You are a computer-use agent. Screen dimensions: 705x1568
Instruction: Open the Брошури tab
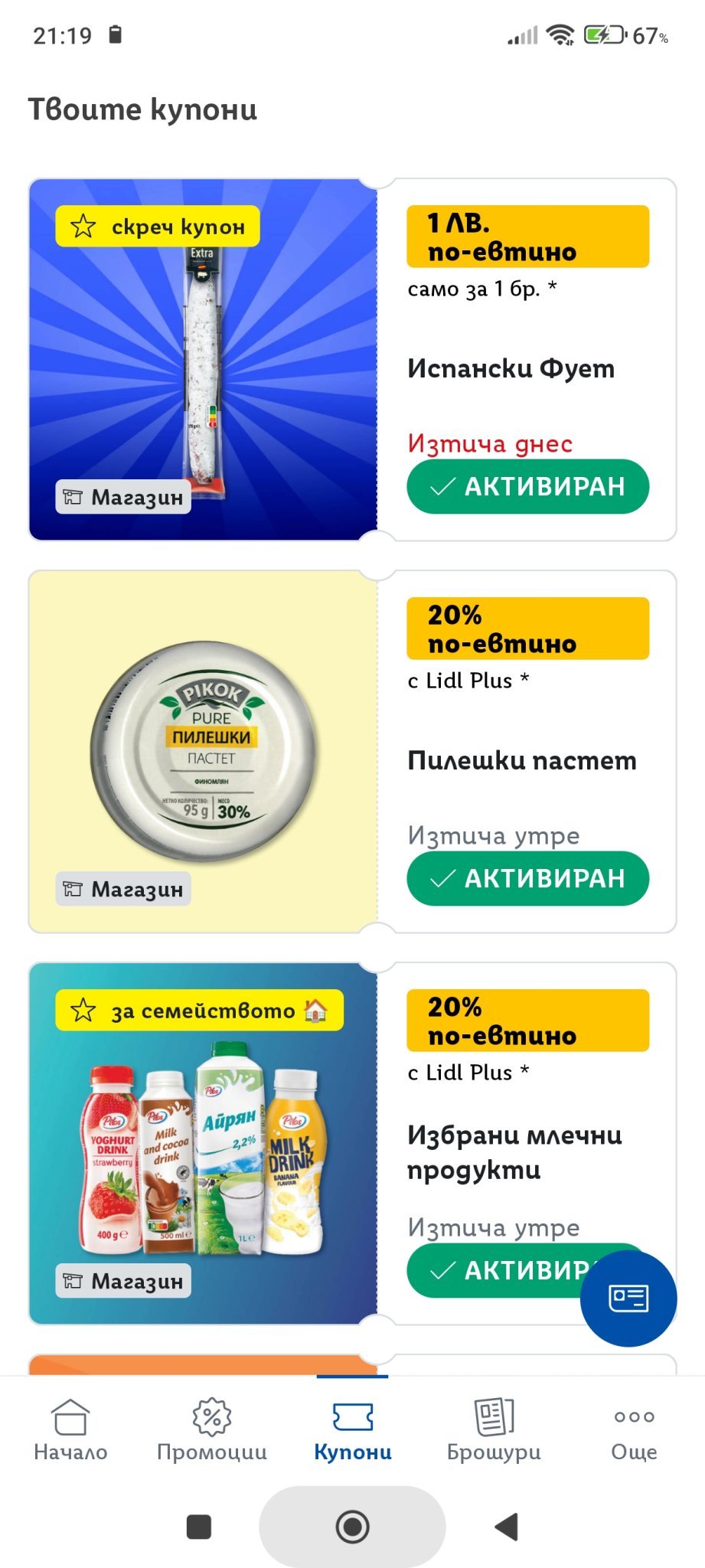(494, 1430)
